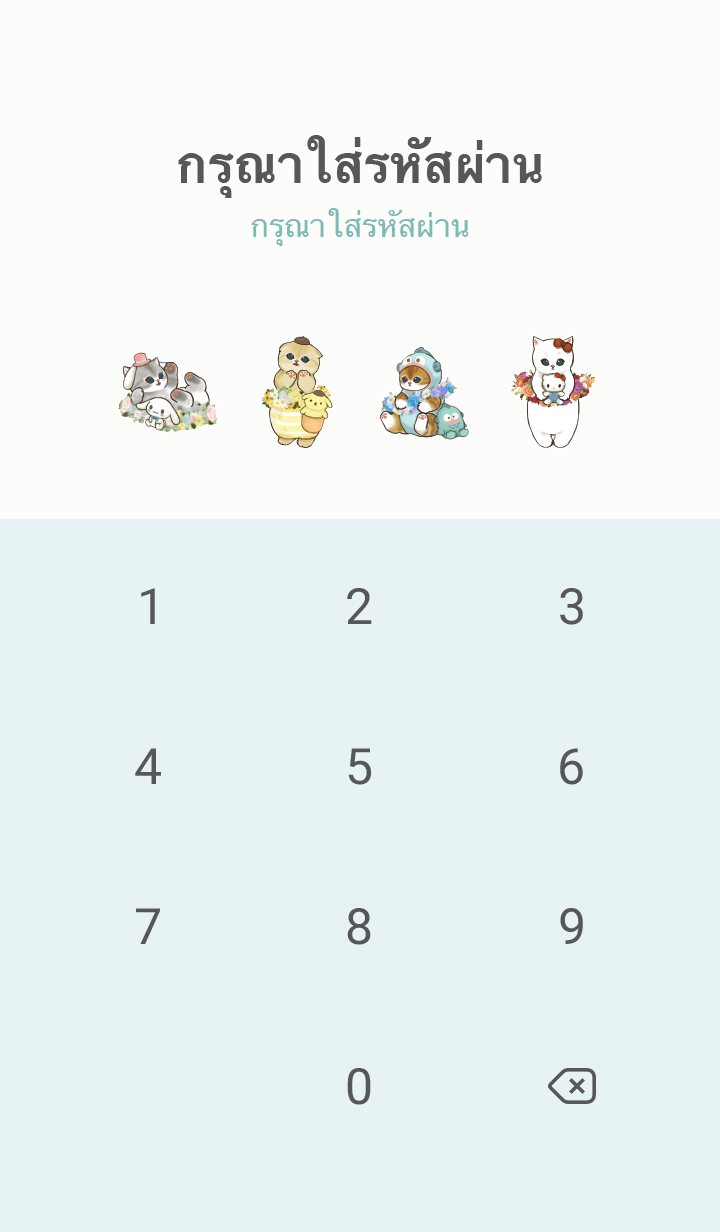Select number 6 on the keypad

click(x=571, y=767)
